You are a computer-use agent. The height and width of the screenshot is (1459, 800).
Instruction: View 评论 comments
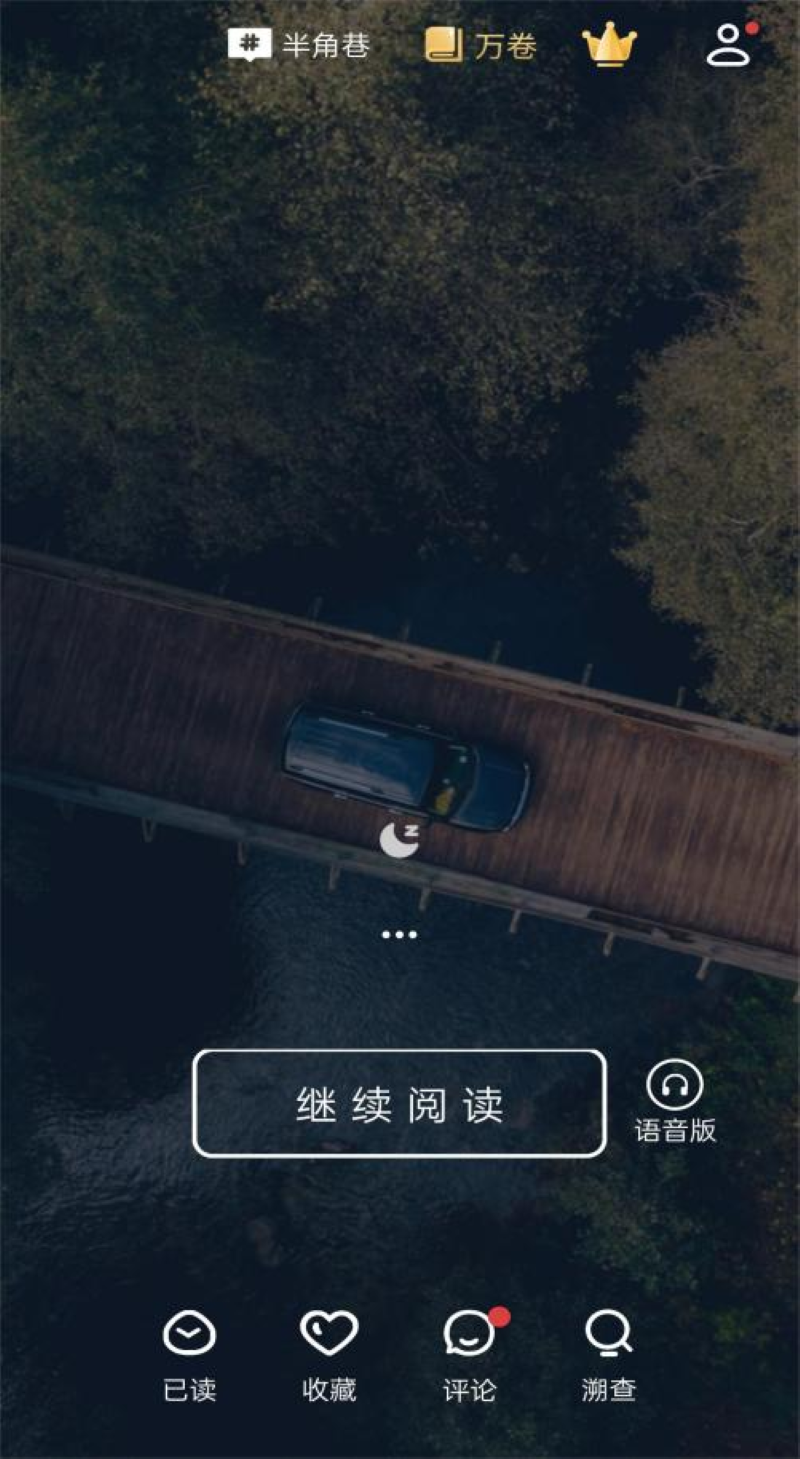(x=469, y=1356)
